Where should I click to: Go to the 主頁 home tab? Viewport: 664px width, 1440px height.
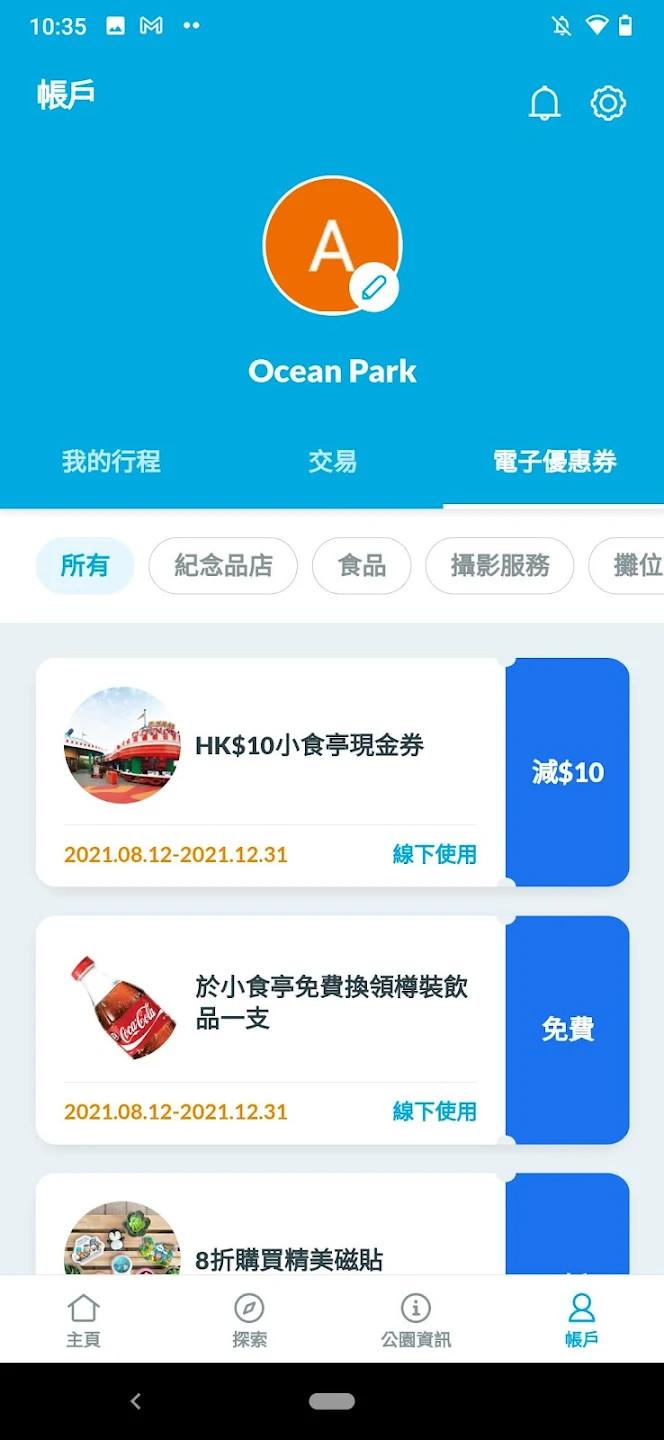[83, 1319]
